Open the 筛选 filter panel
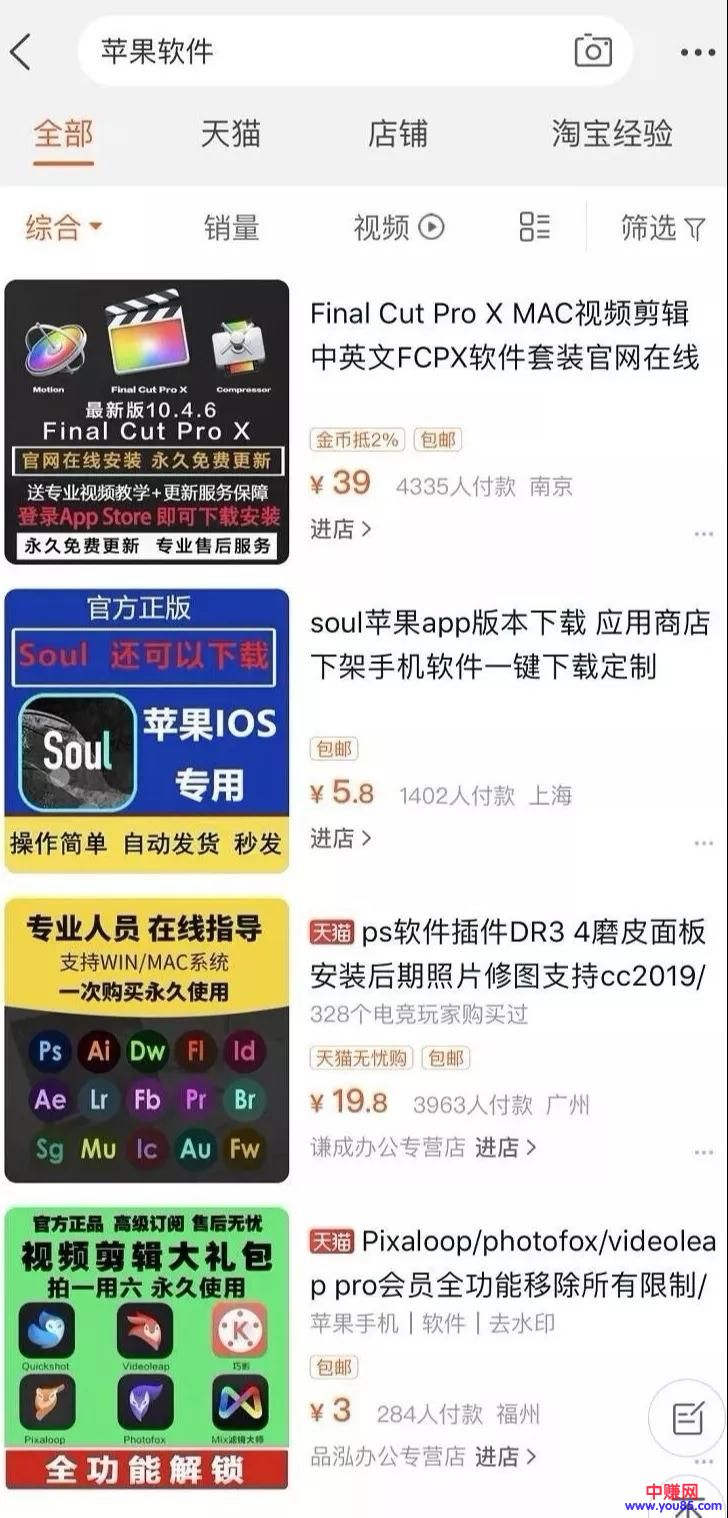The height and width of the screenshot is (1518, 728). click(662, 227)
